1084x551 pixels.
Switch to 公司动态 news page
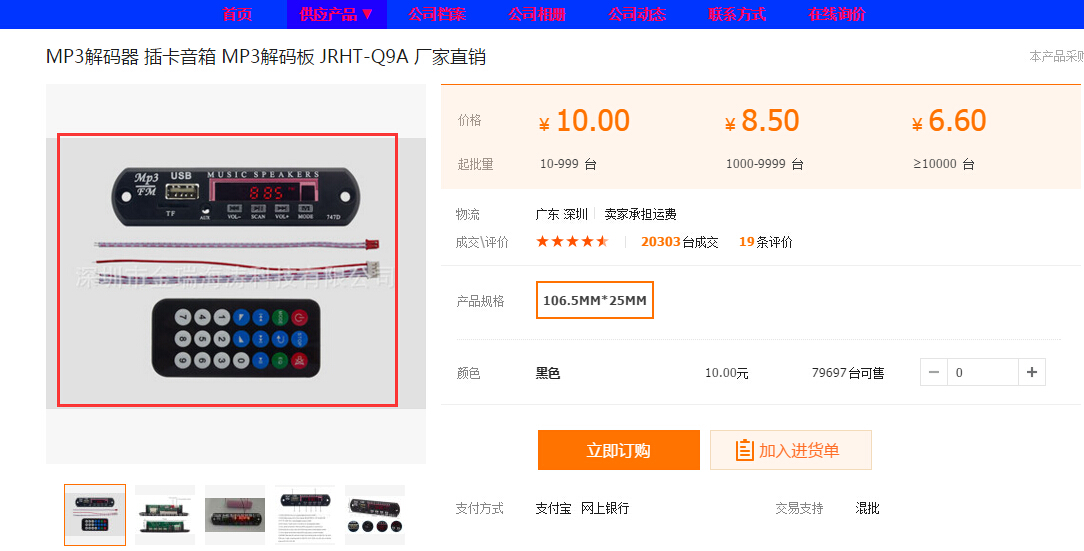637,14
